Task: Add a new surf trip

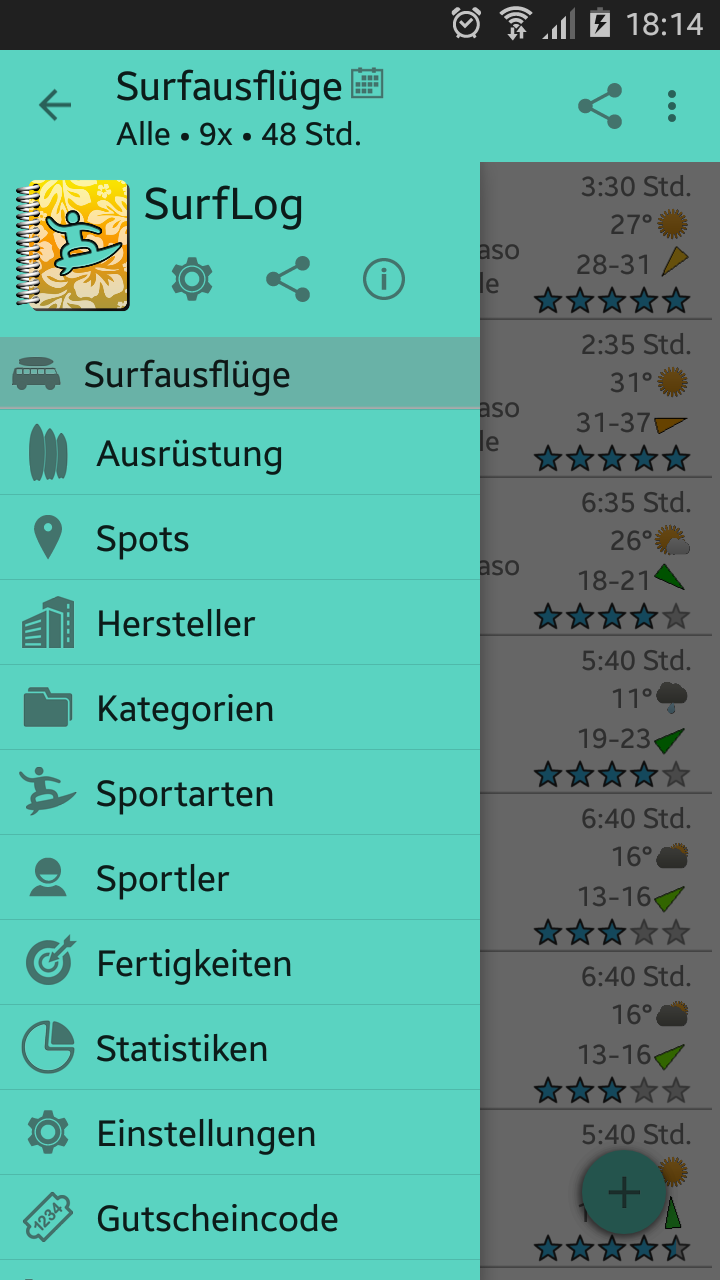Action: point(624,1192)
